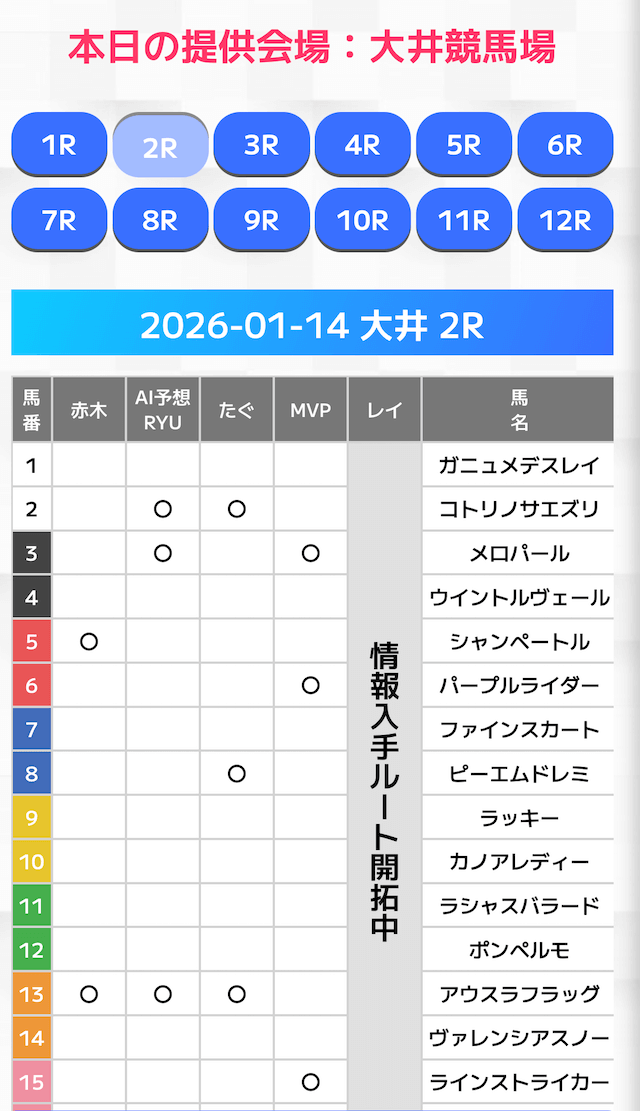Open the 10R race table
This screenshot has height=1111, width=640.
click(x=362, y=219)
